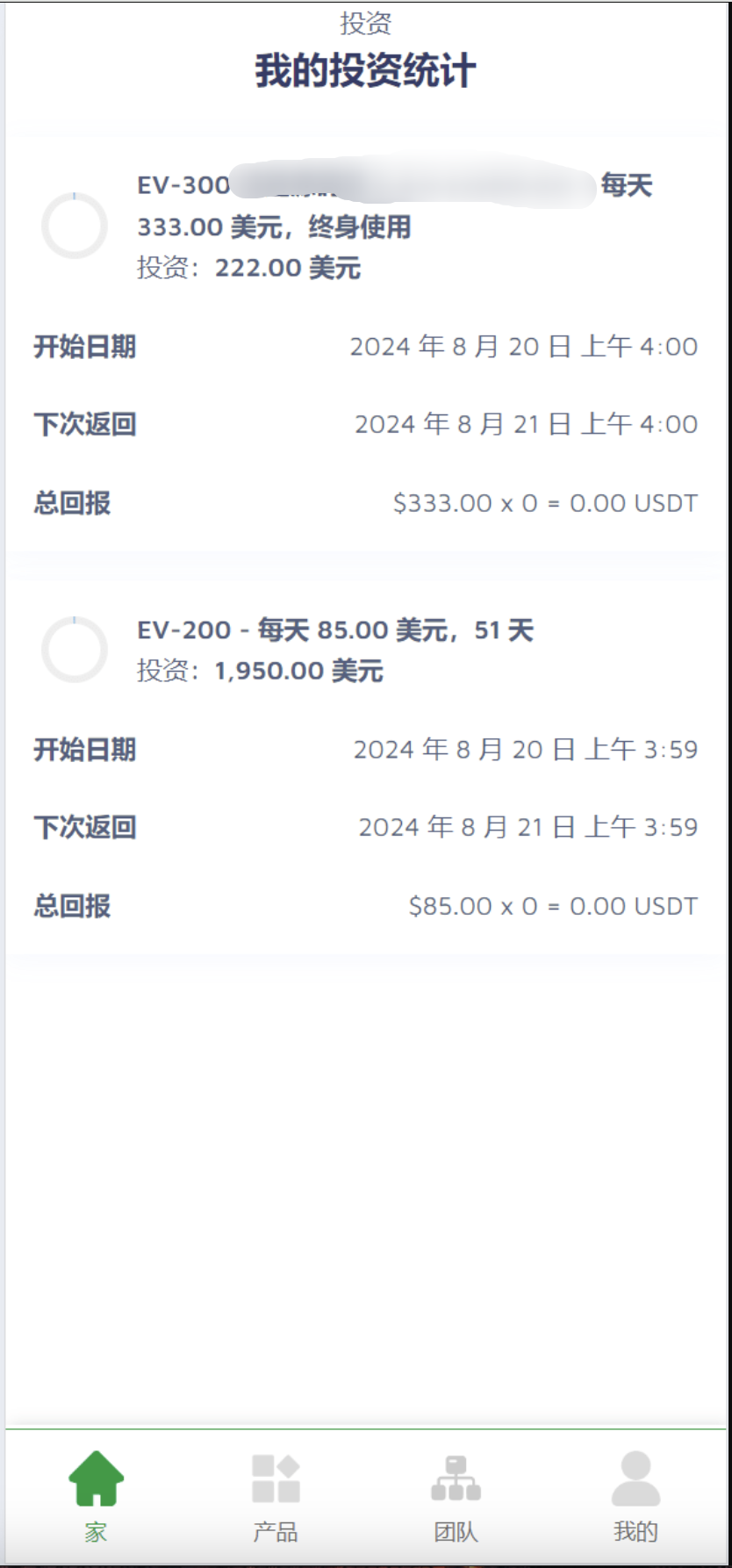The width and height of the screenshot is (732, 1568).
Task: Switch to the 产品 tab
Action: click(x=276, y=1494)
